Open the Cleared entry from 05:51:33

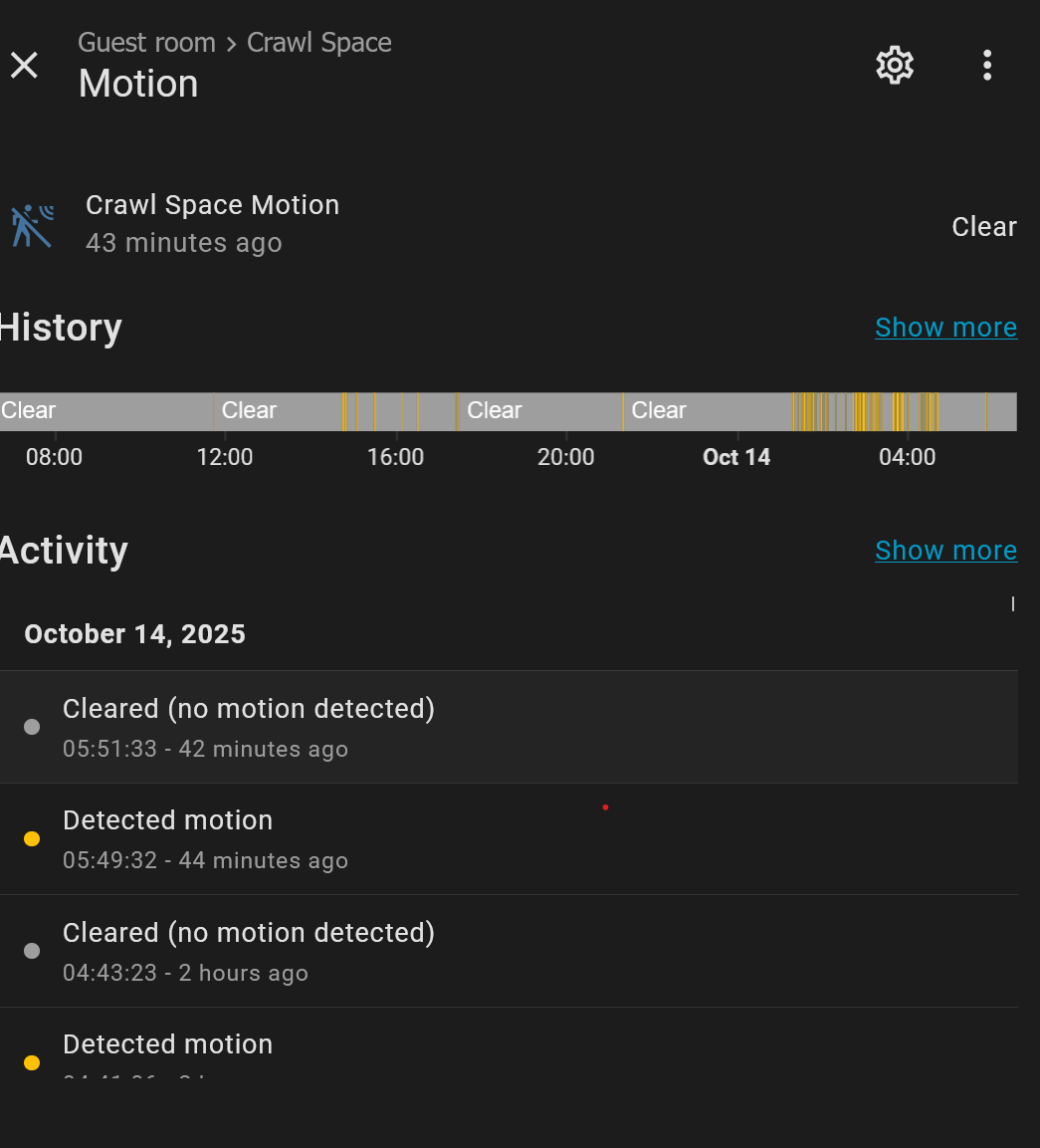point(508,727)
